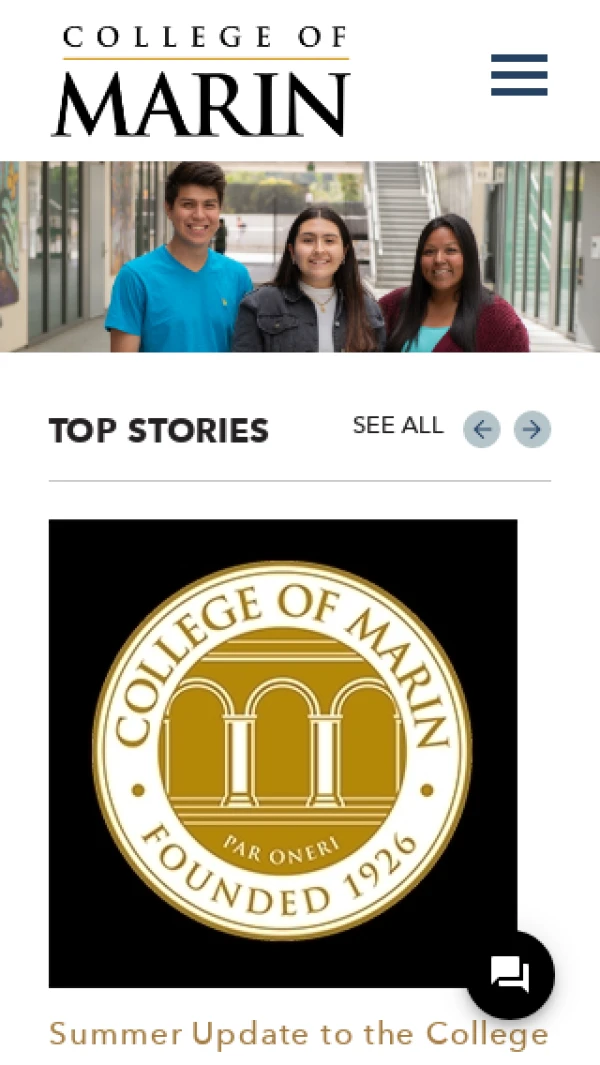Open the College of Marin seal story image
The image size is (600, 1065).
(282, 752)
